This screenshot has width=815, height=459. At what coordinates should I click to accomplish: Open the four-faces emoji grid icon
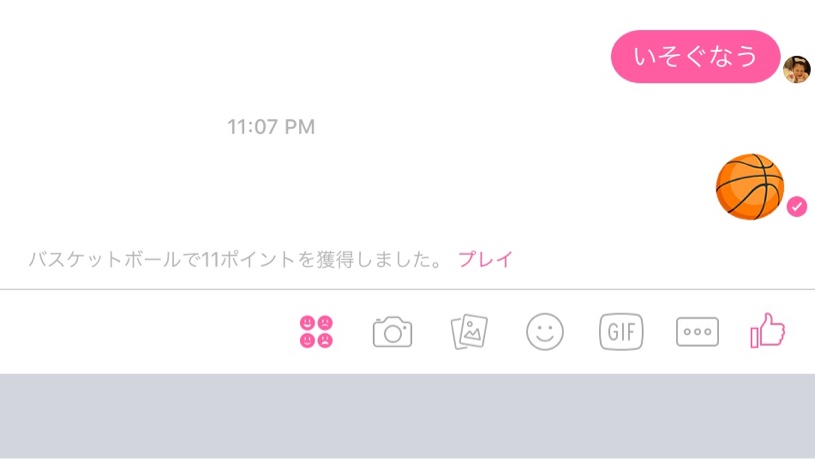(x=316, y=332)
